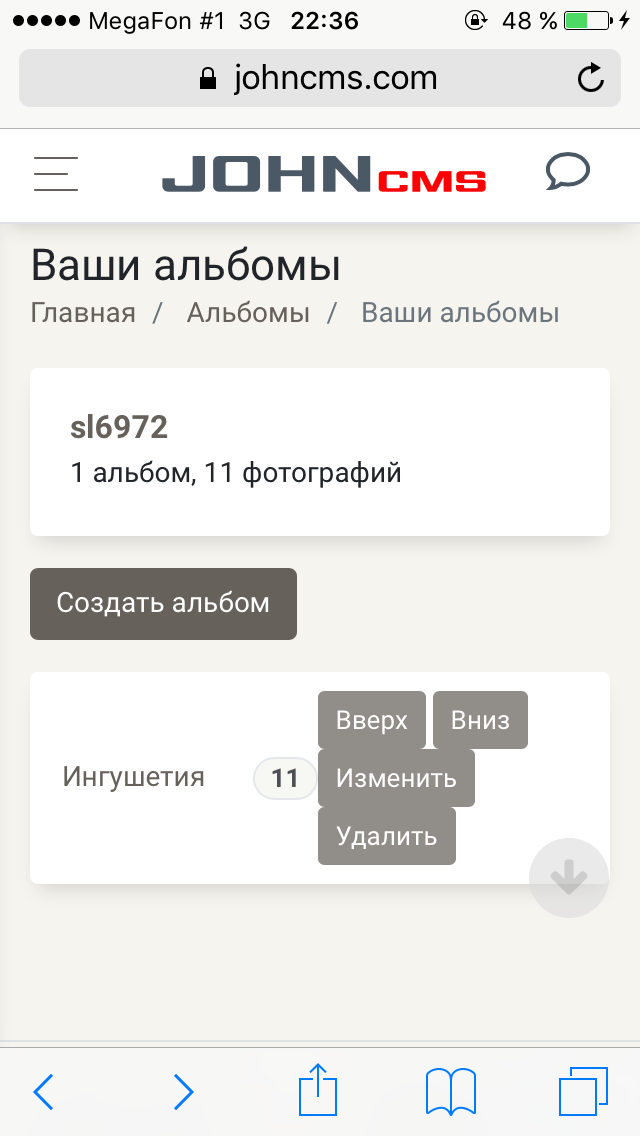Open the Ингушетия album

134,777
